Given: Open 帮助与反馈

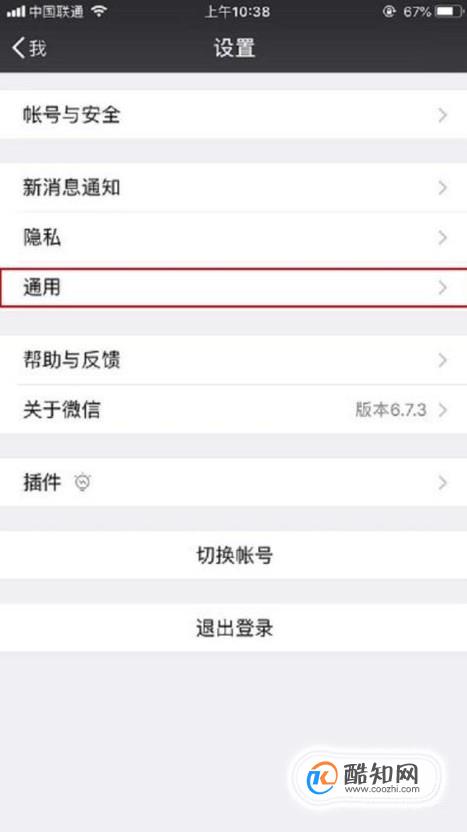Looking at the screenshot, I should [x=234, y=360].
